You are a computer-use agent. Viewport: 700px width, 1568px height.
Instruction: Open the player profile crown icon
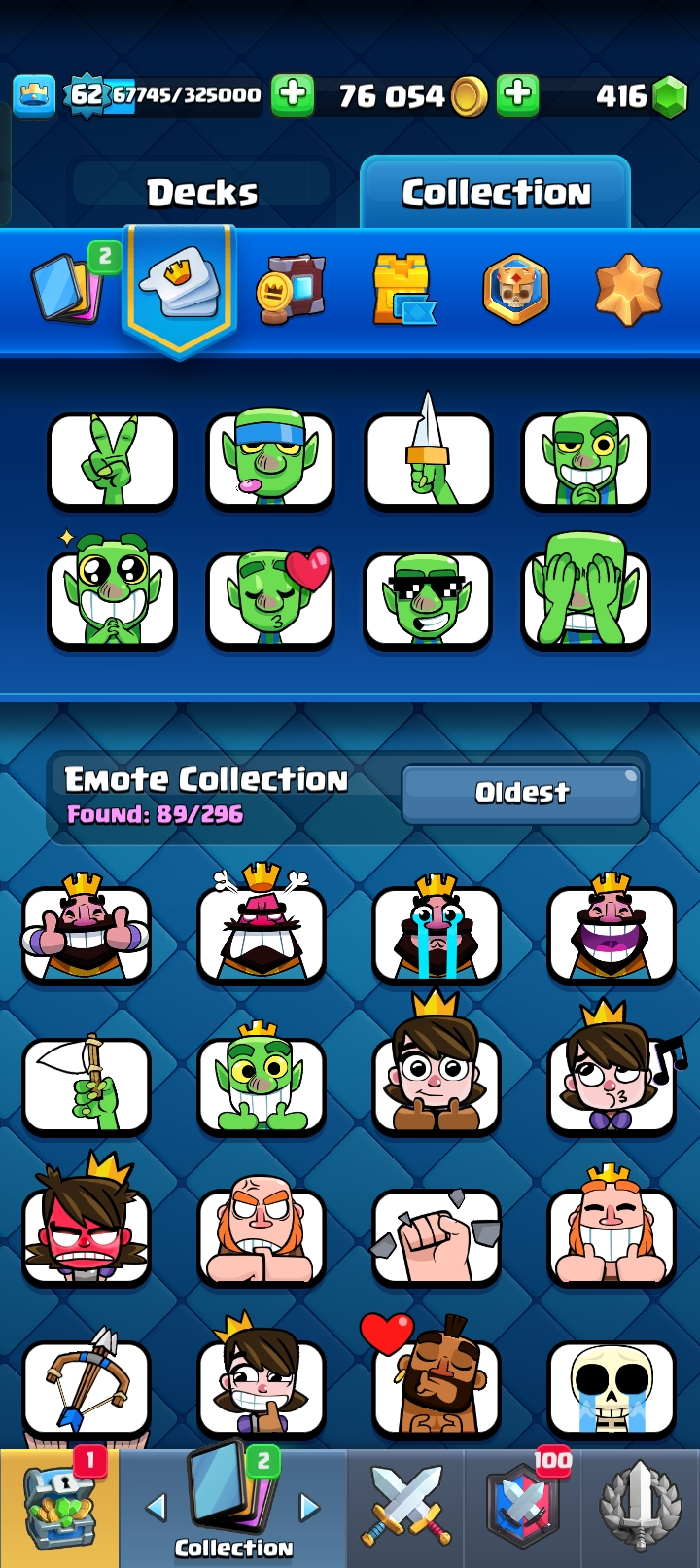(34, 95)
